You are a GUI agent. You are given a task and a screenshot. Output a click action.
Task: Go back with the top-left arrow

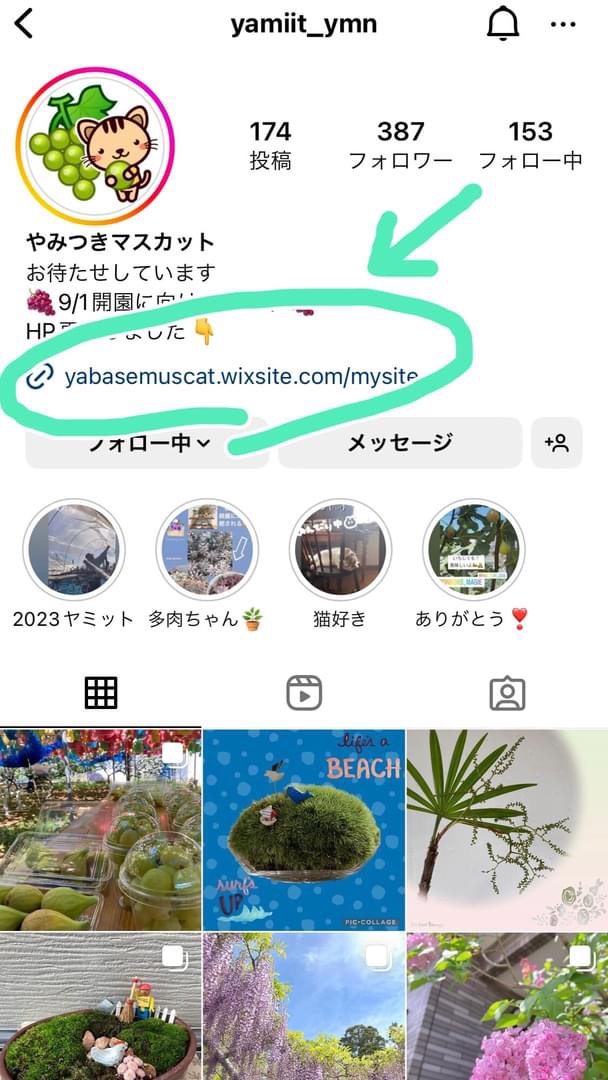[24, 24]
